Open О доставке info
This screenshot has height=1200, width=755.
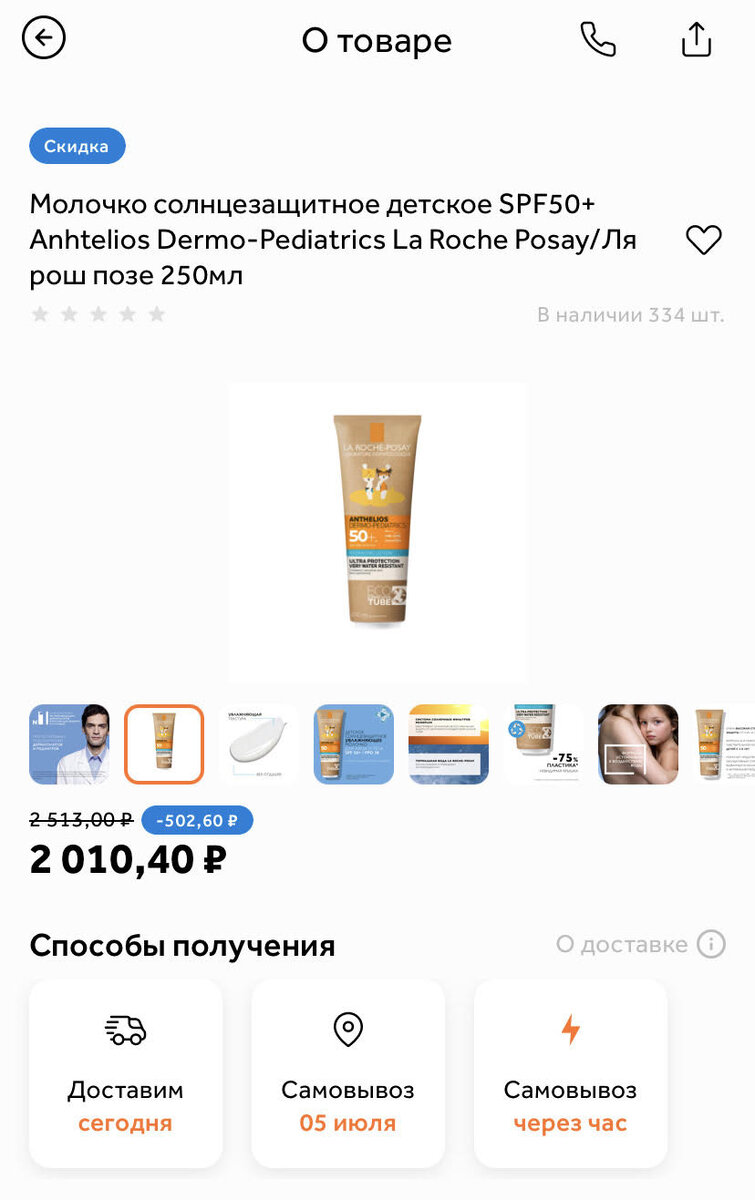tap(640, 944)
